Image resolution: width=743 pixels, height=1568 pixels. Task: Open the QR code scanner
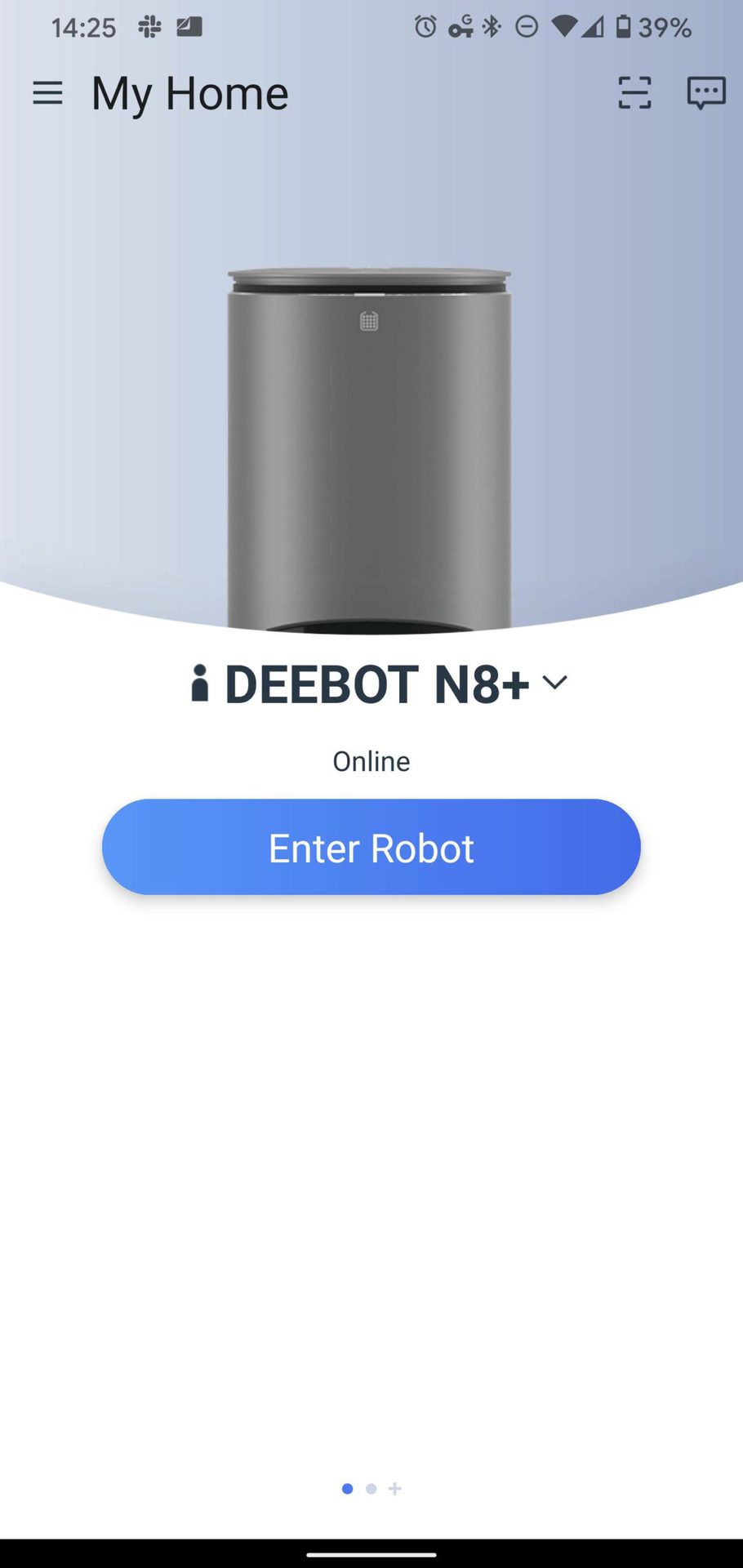(634, 93)
